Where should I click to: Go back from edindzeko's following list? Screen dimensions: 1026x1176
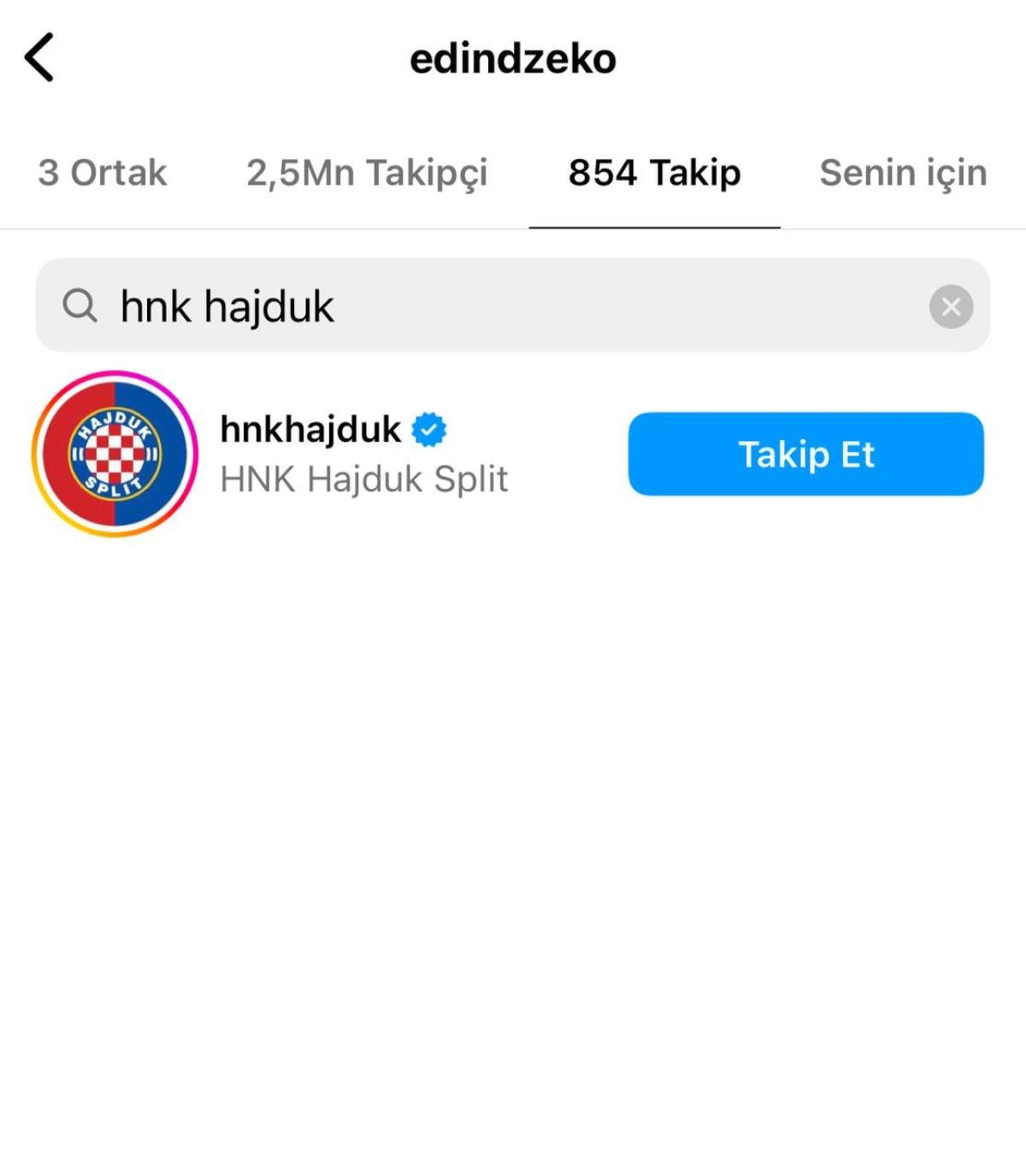point(39,57)
